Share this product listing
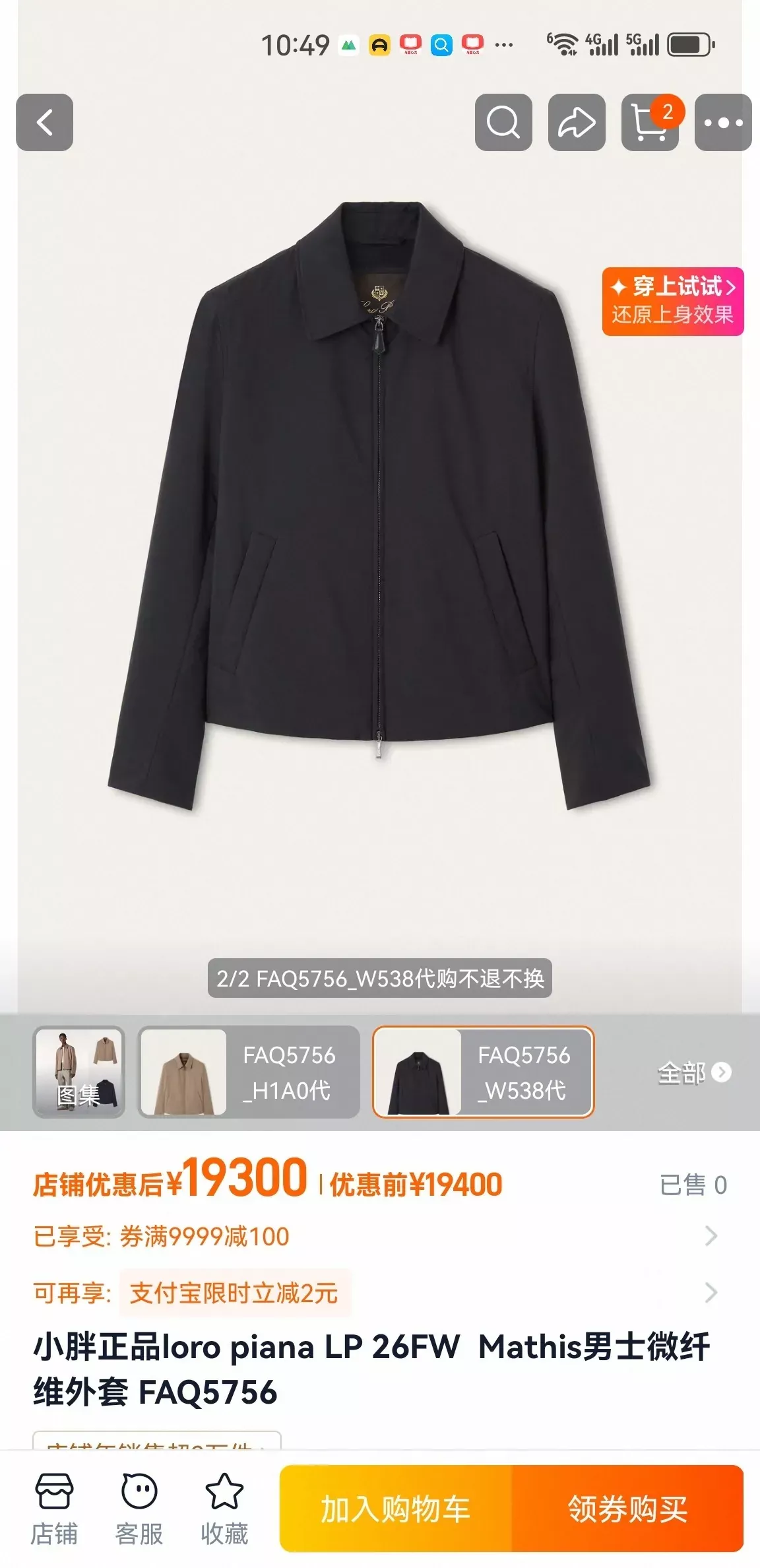This screenshot has width=760, height=1568. 577,122
